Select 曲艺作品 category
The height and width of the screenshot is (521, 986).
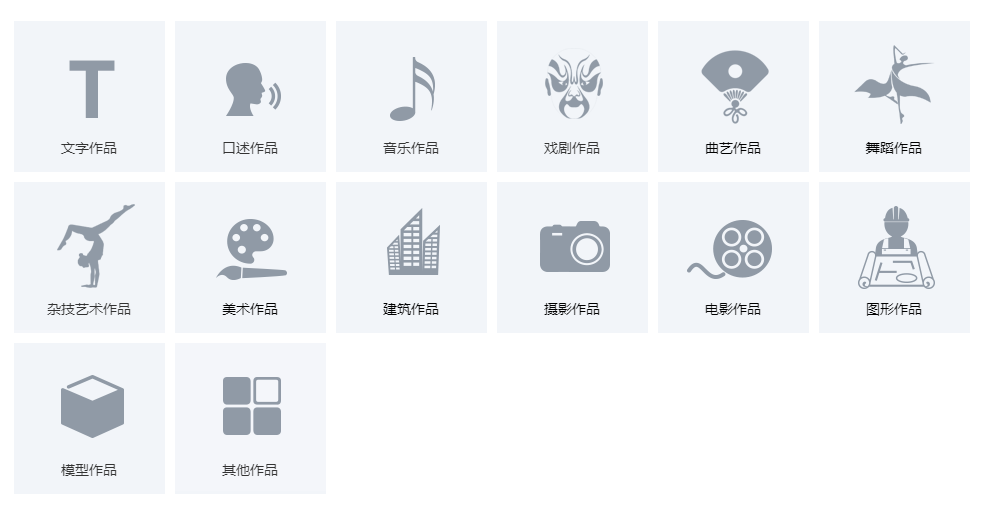[733, 97]
